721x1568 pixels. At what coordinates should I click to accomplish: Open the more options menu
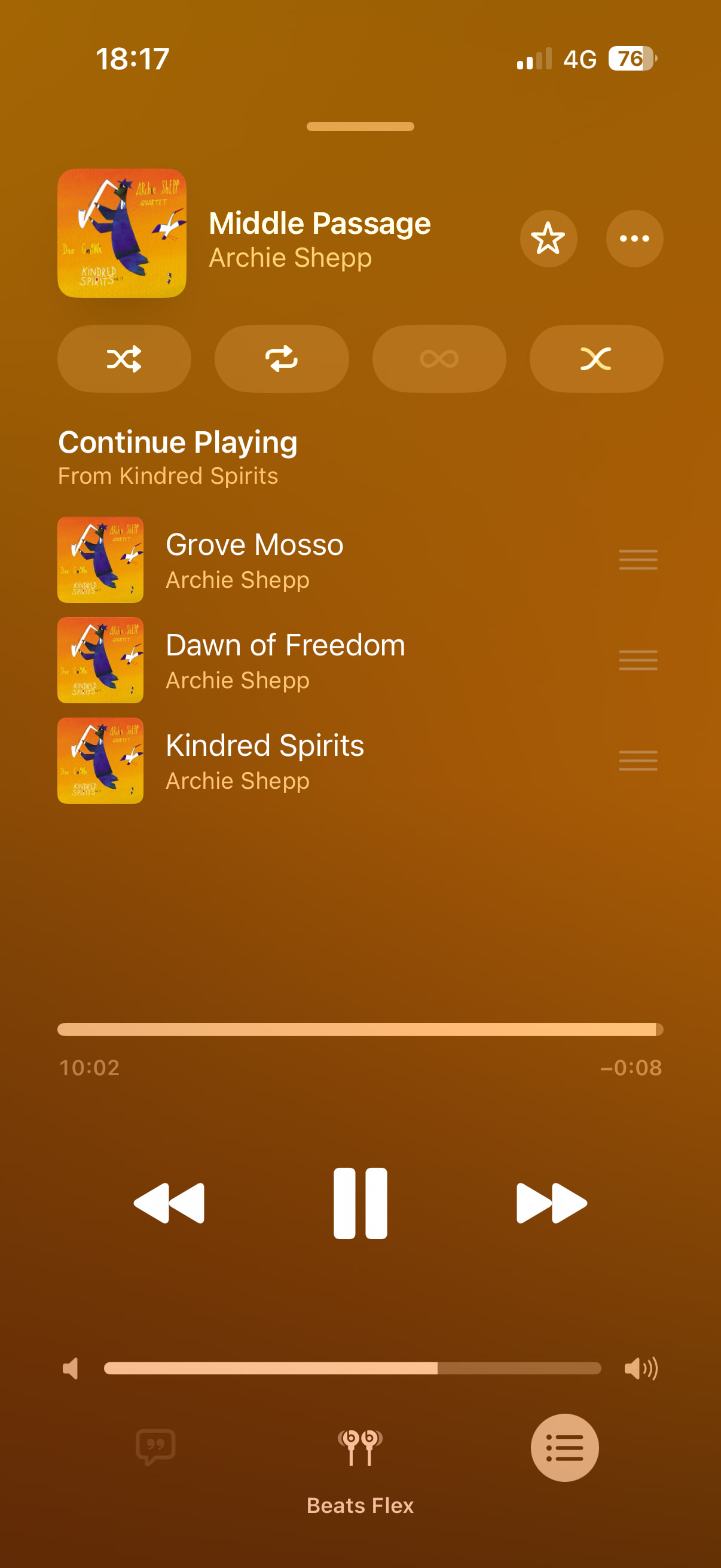[634, 239]
